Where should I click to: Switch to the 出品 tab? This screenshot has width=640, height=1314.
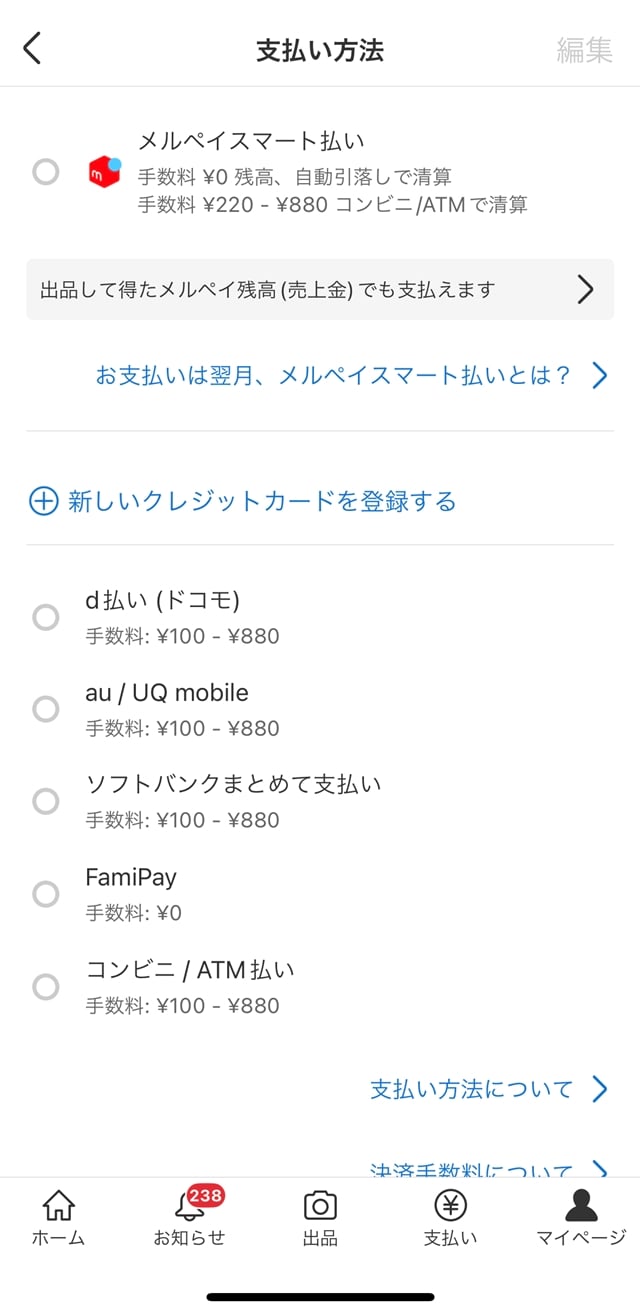(x=320, y=1218)
